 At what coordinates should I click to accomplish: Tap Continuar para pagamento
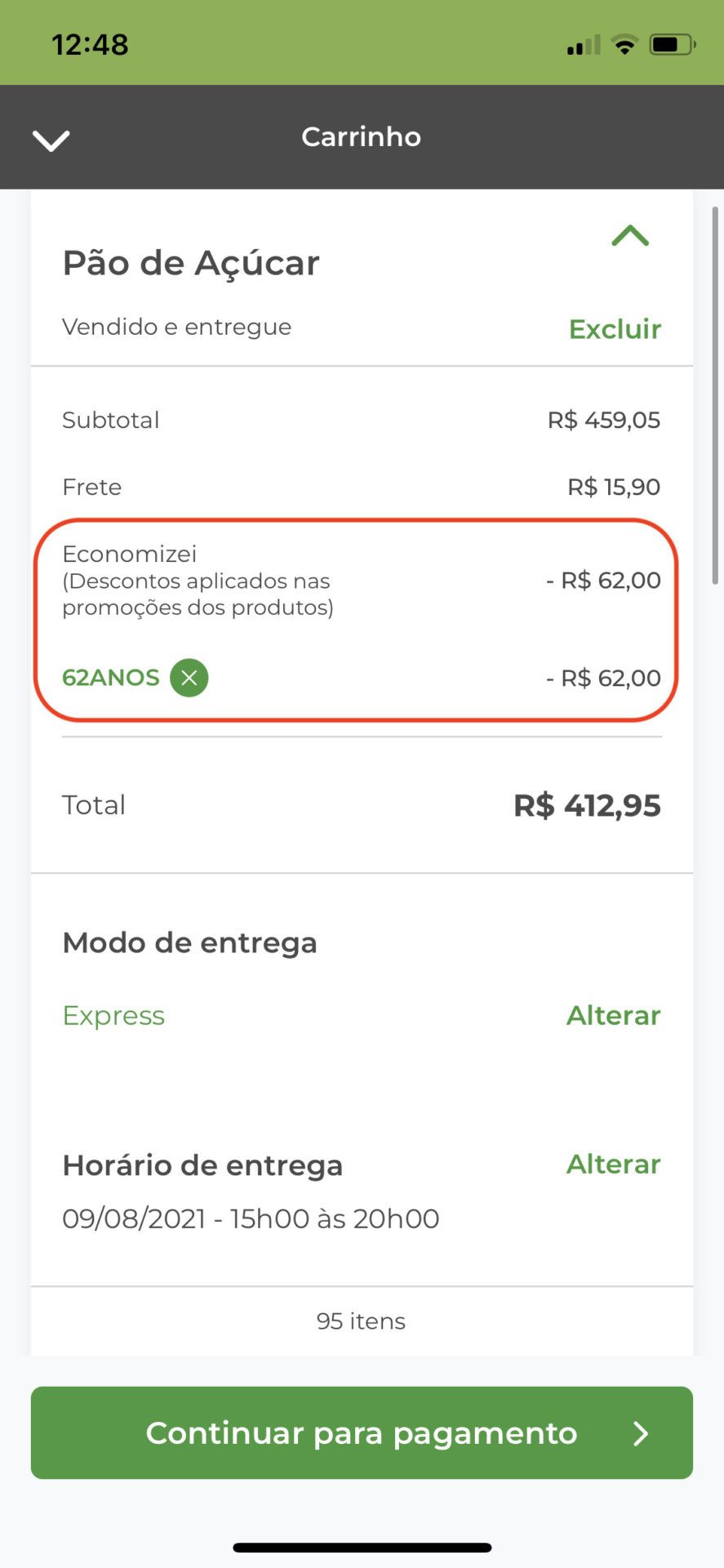362,1432
